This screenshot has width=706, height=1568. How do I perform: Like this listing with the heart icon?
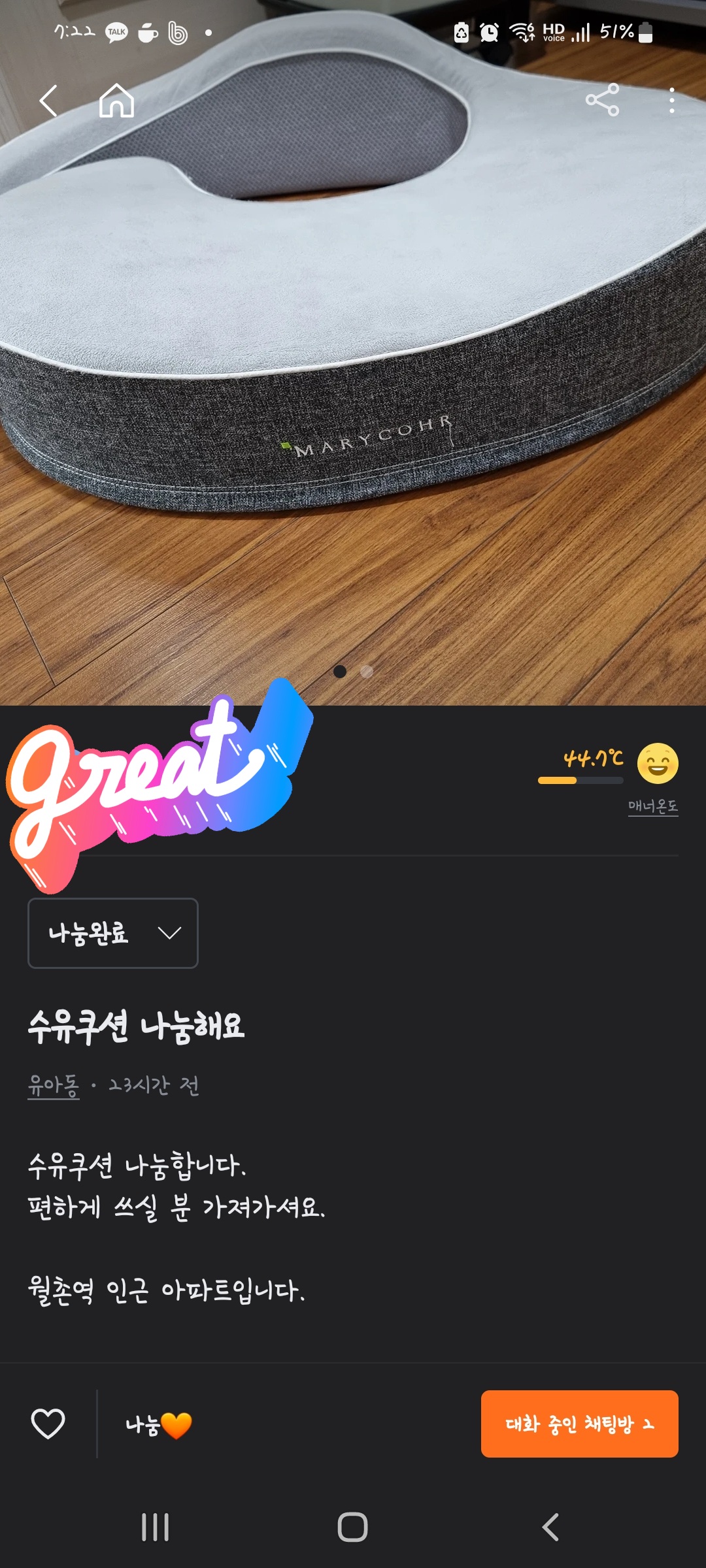48,1424
